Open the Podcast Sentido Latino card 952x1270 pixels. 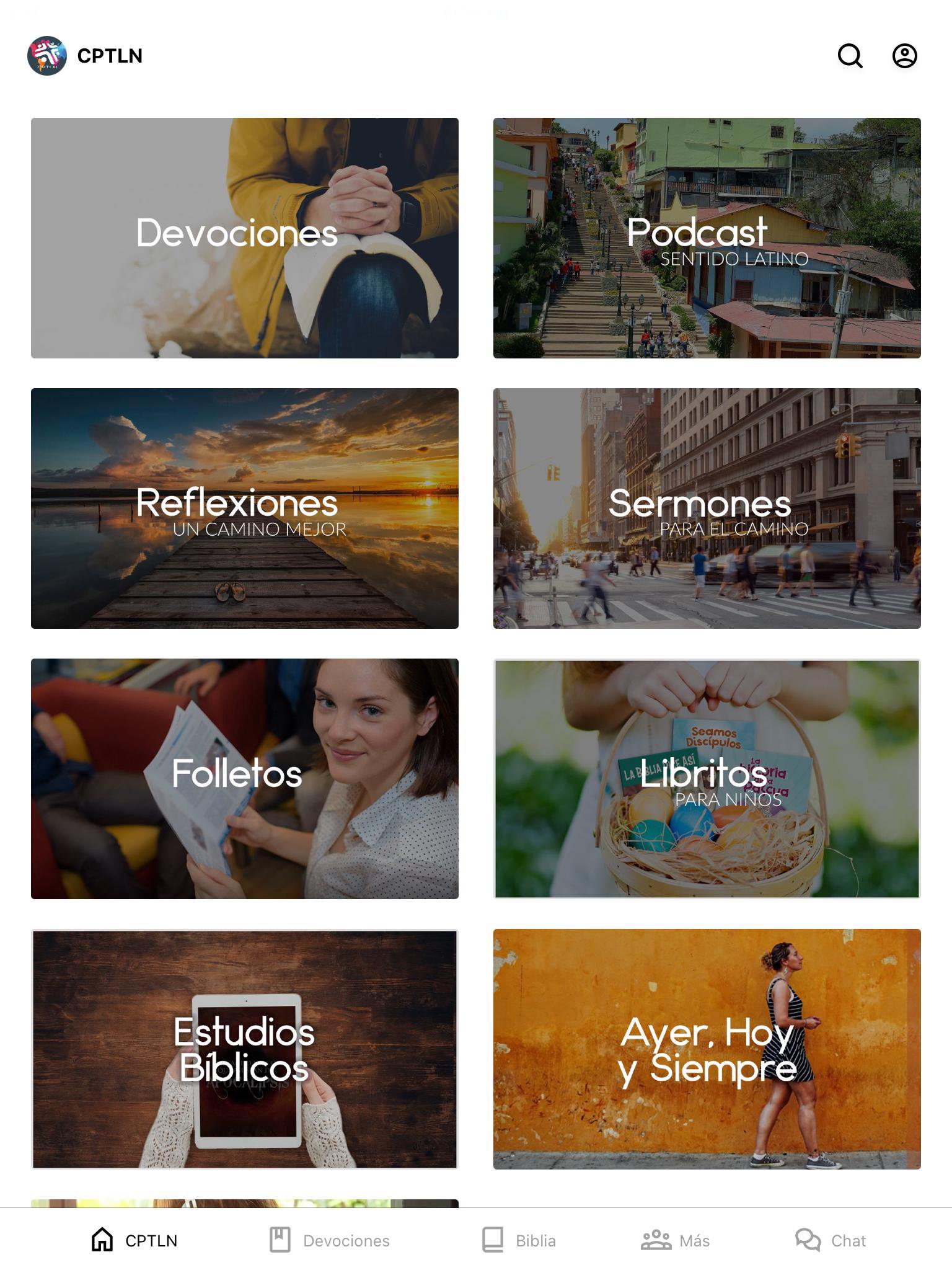pos(707,238)
